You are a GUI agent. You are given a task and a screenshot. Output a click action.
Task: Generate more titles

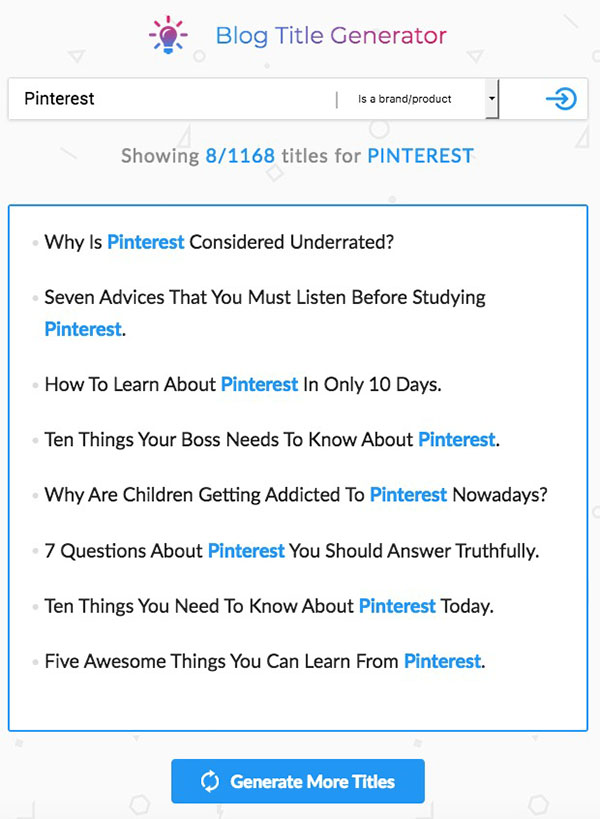pos(298,781)
